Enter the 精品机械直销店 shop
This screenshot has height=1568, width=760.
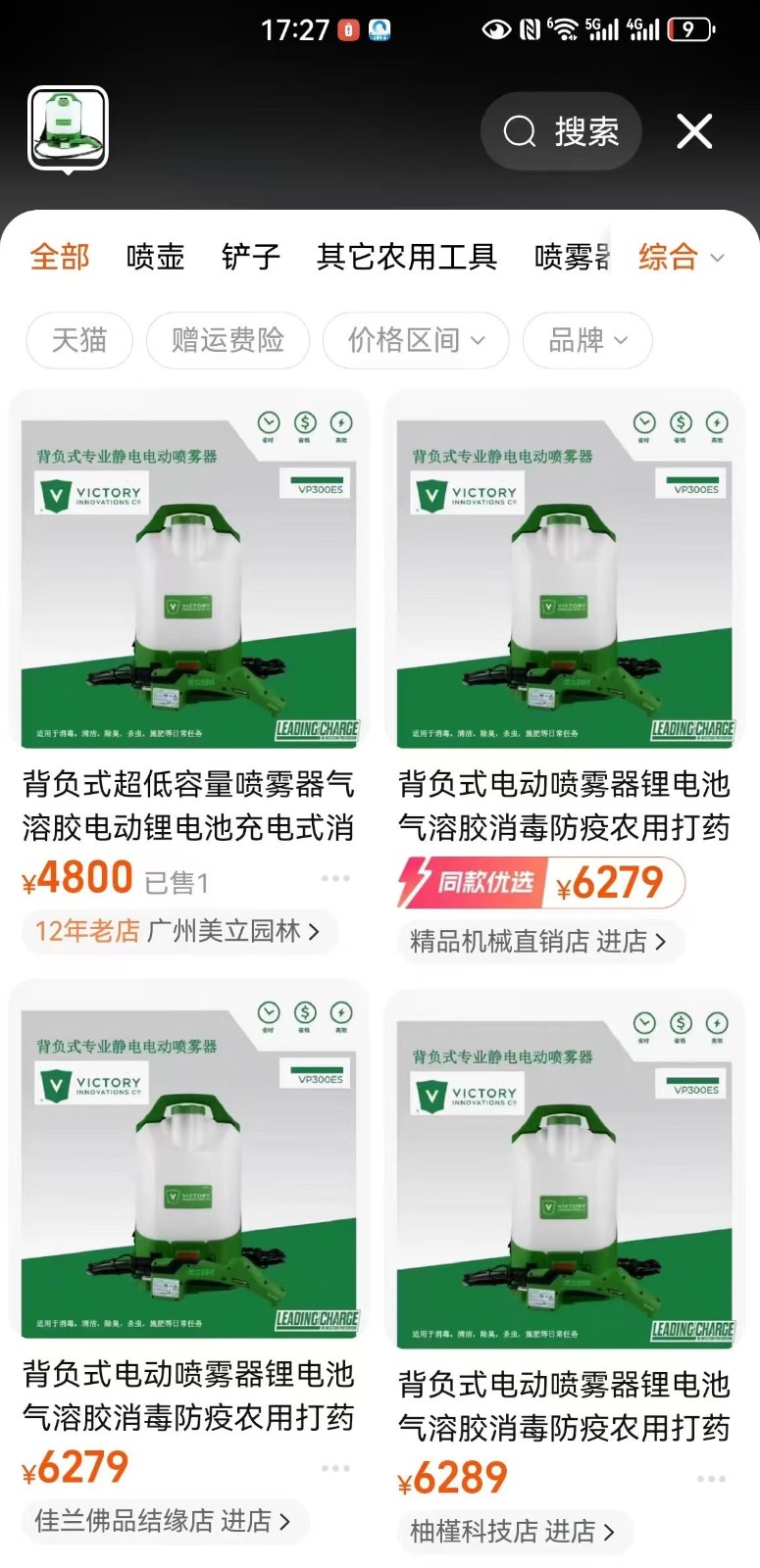537,942
